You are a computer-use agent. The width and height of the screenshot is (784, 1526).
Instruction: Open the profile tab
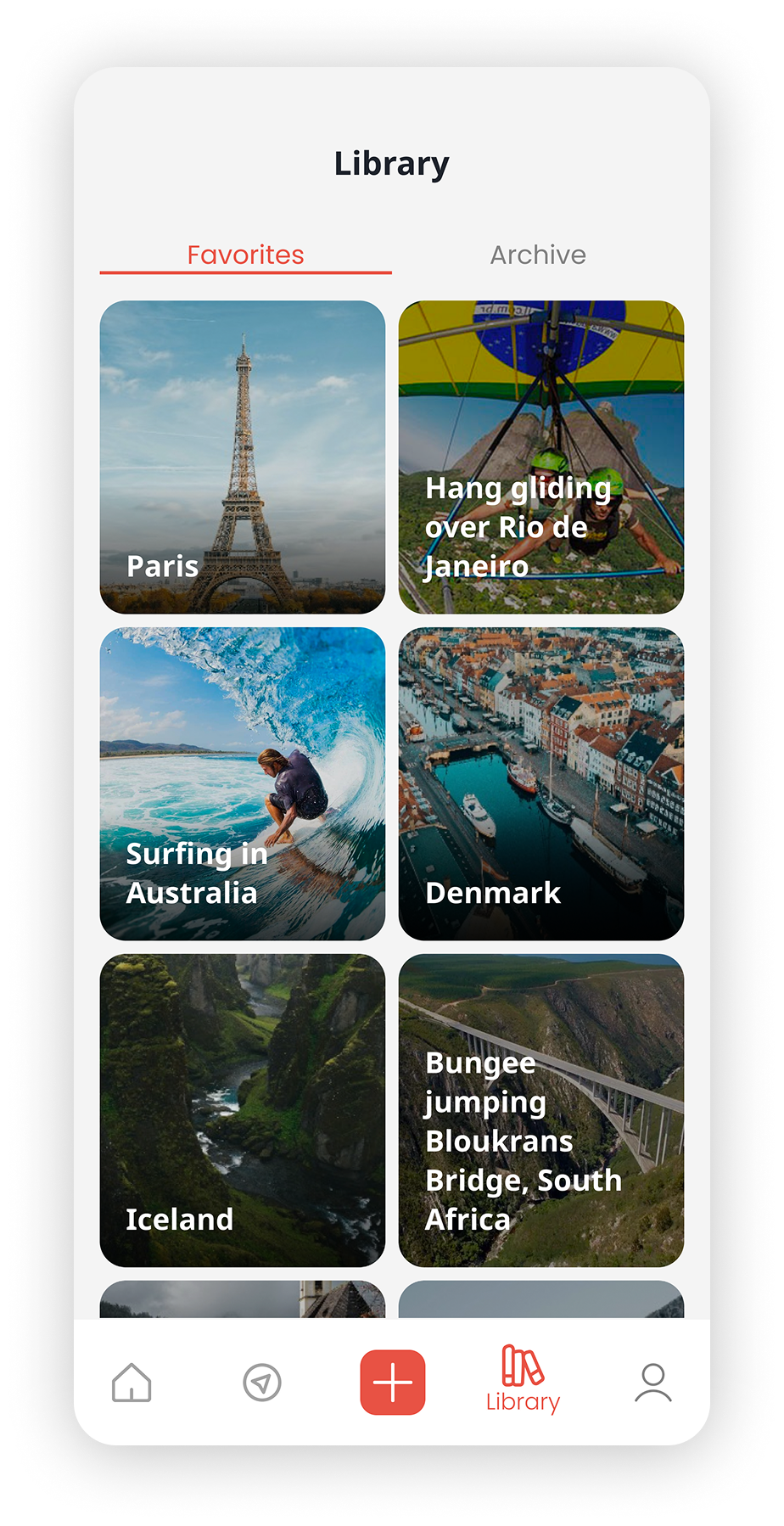point(653,1383)
